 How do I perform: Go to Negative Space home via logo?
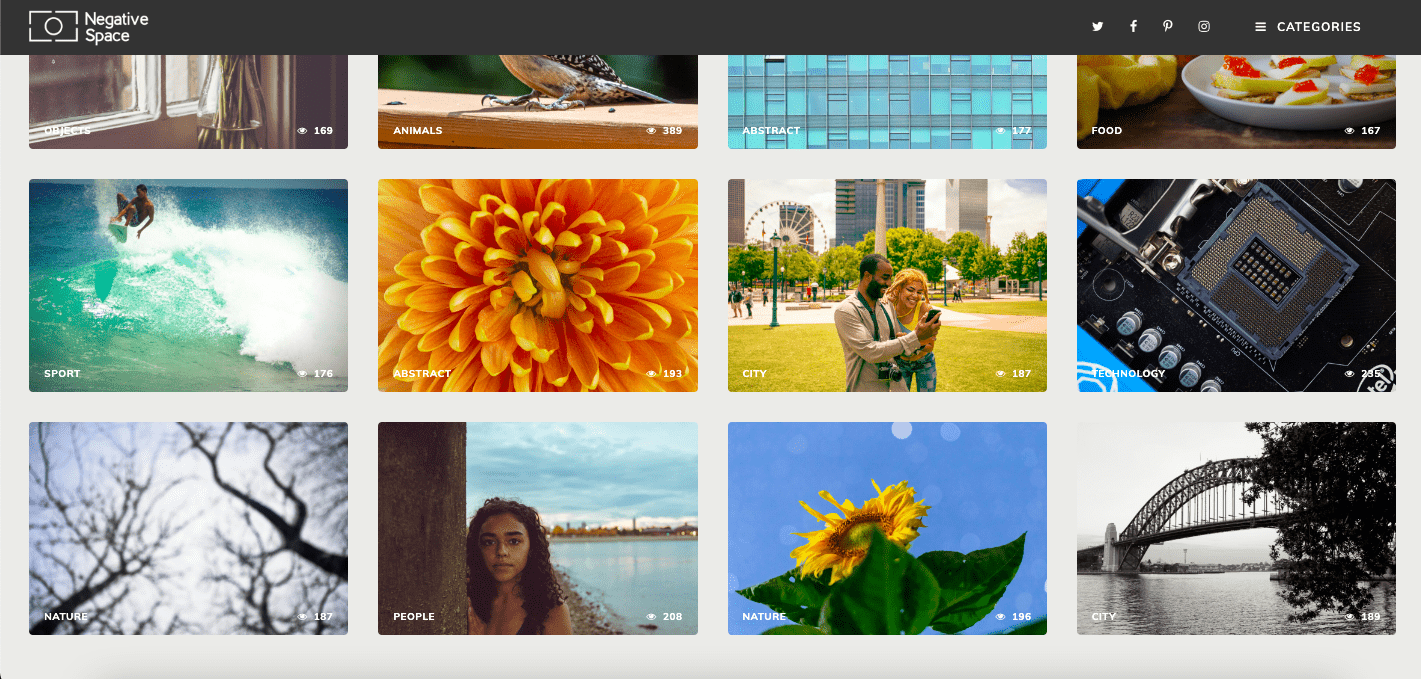(x=80, y=27)
